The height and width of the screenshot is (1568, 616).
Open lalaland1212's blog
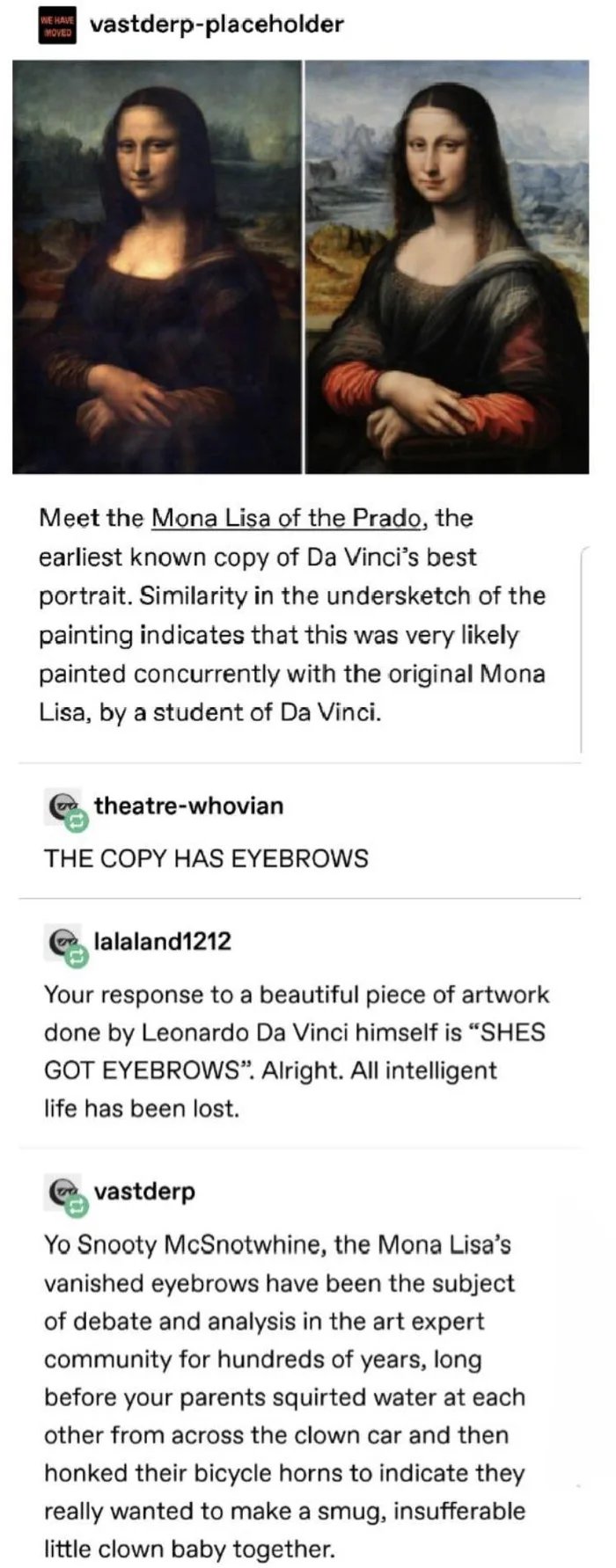click(162, 941)
